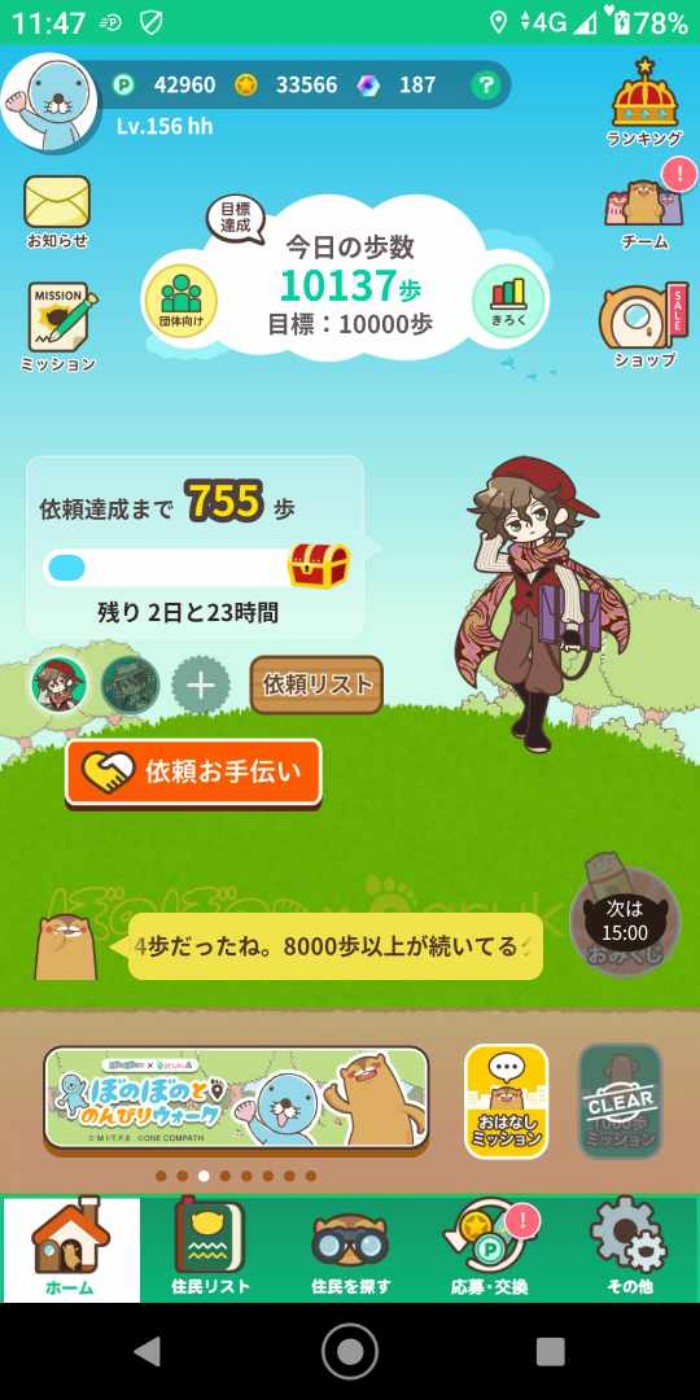Screen dimensions: 700x1400
Task: Add a resident with the plus slot
Action: click(201, 685)
